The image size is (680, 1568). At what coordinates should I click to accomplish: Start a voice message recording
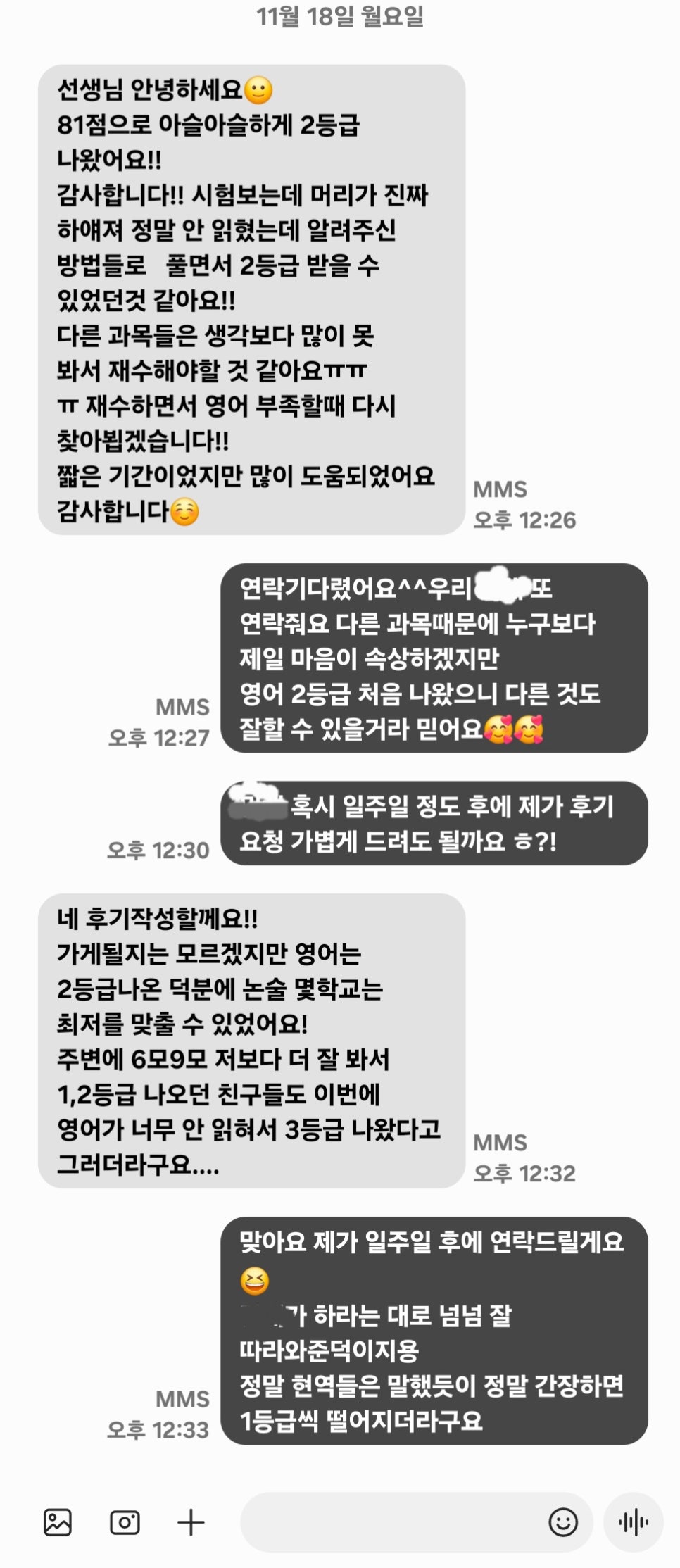tap(633, 1522)
